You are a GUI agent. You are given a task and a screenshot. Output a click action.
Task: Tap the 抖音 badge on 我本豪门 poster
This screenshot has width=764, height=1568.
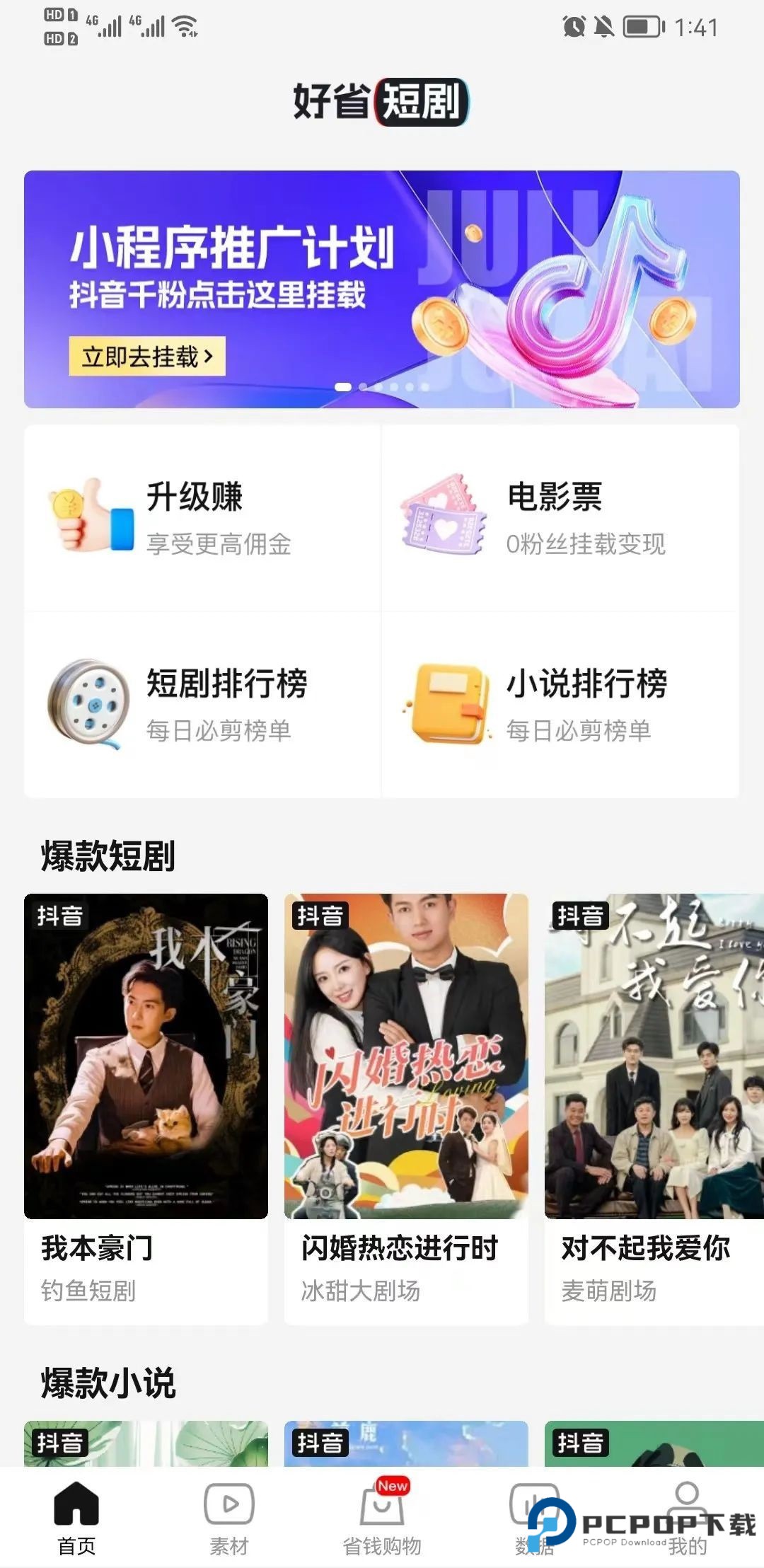pyautogui.click(x=59, y=916)
